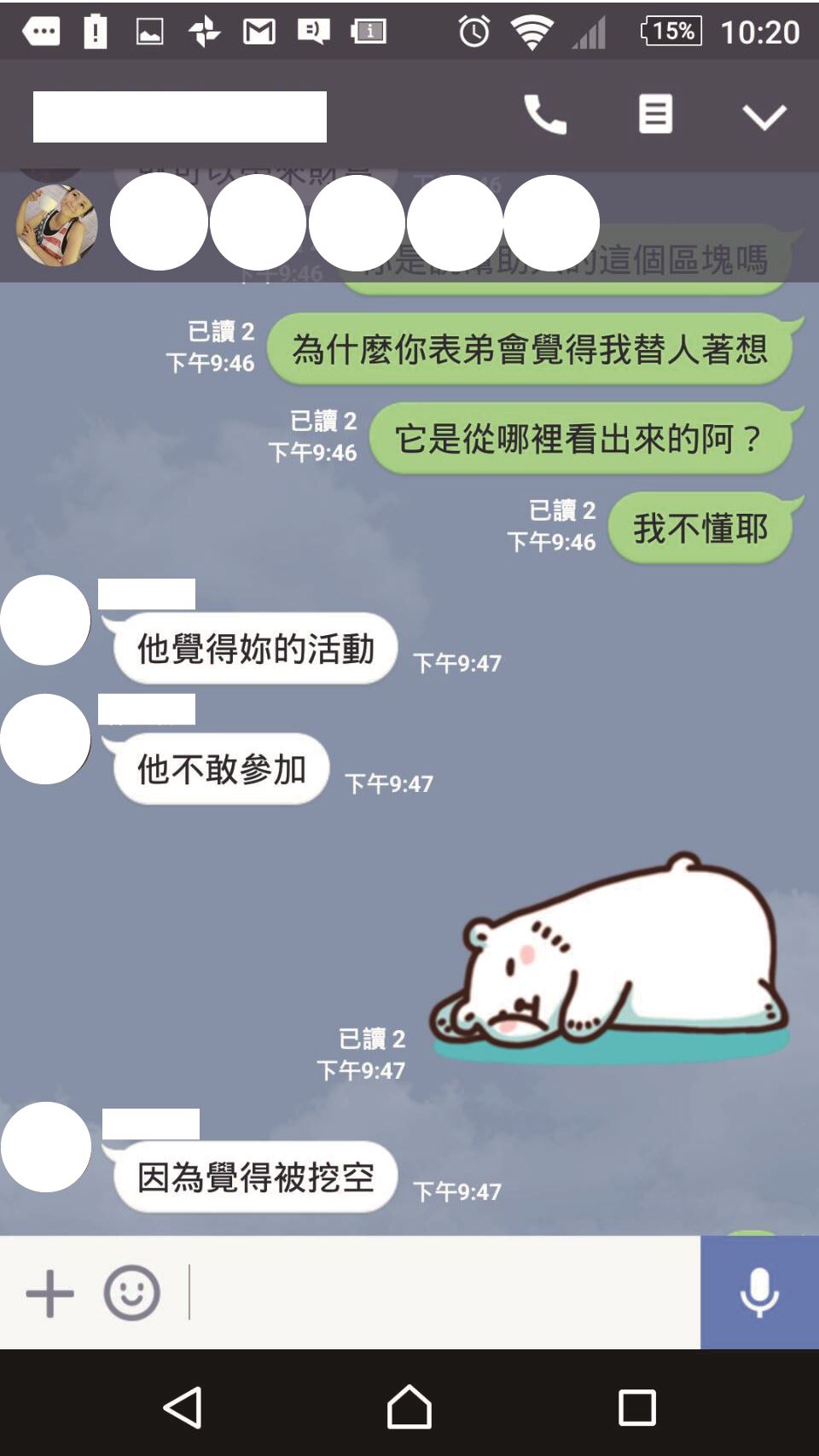This screenshot has height=1456, width=819.
Task: Go to the home screen
Action: pyautogui.click(x=409, y=1406)
